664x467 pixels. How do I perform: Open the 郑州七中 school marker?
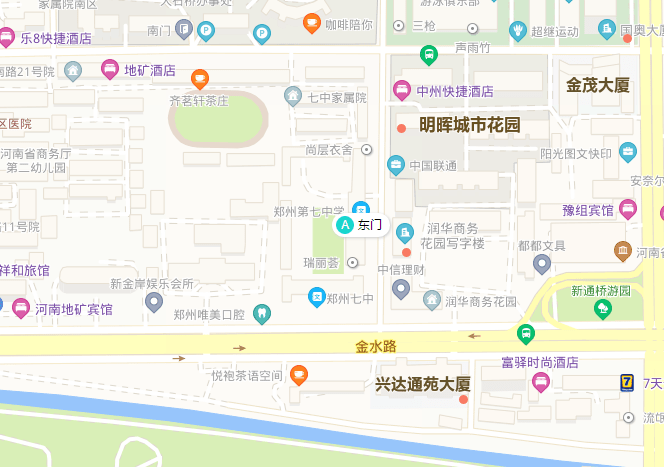click(316, 297)
